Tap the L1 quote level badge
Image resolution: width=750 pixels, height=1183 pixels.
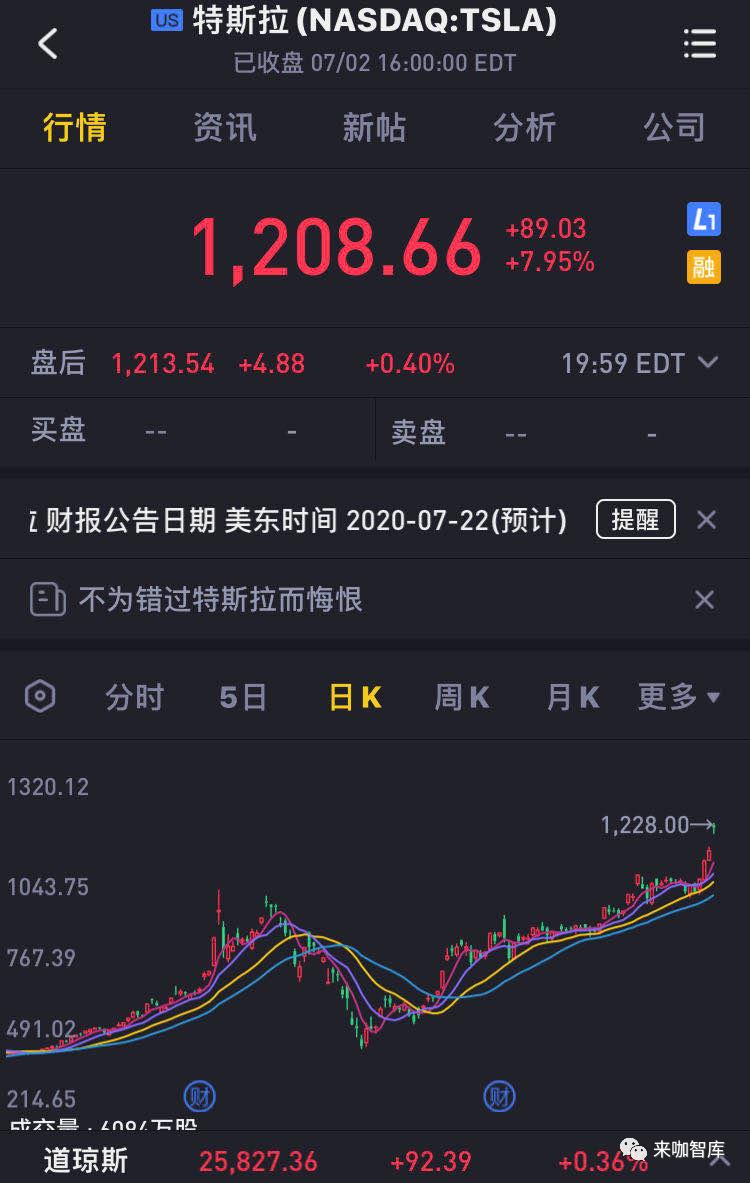[x=704, y=219]
